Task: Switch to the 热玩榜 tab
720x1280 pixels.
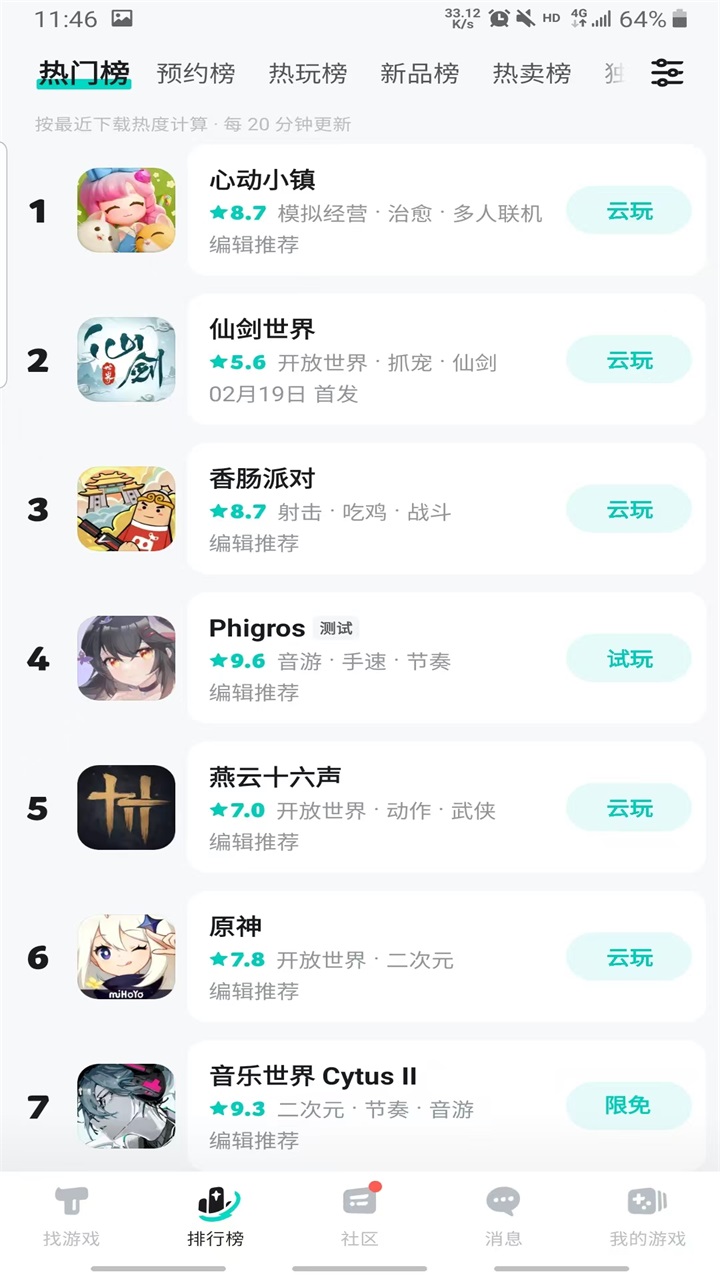Action: coord(308,73)
